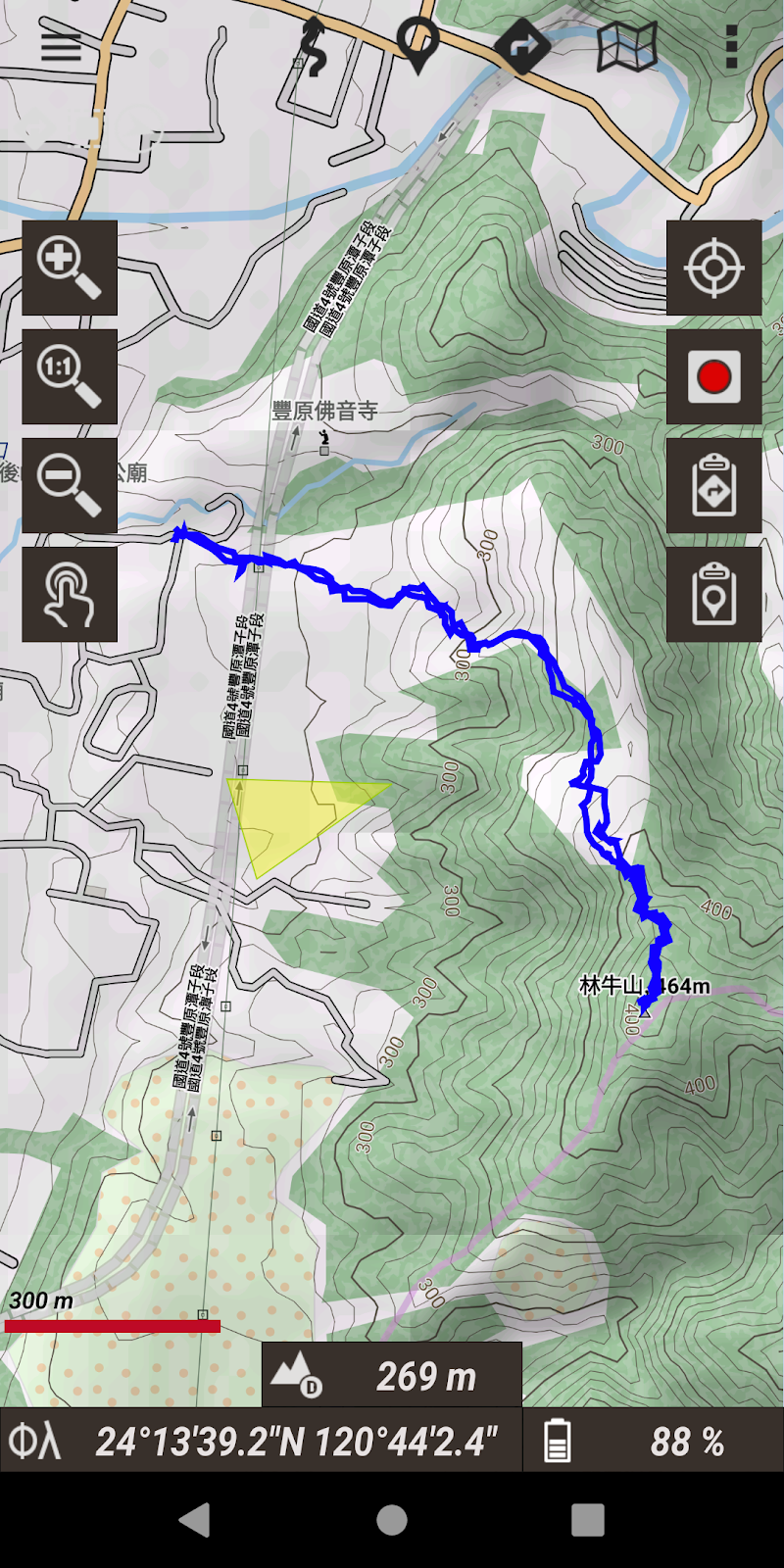Tap the touch gesture mode button
This screenshot has height=1568, width=784.
coord(70,594)
